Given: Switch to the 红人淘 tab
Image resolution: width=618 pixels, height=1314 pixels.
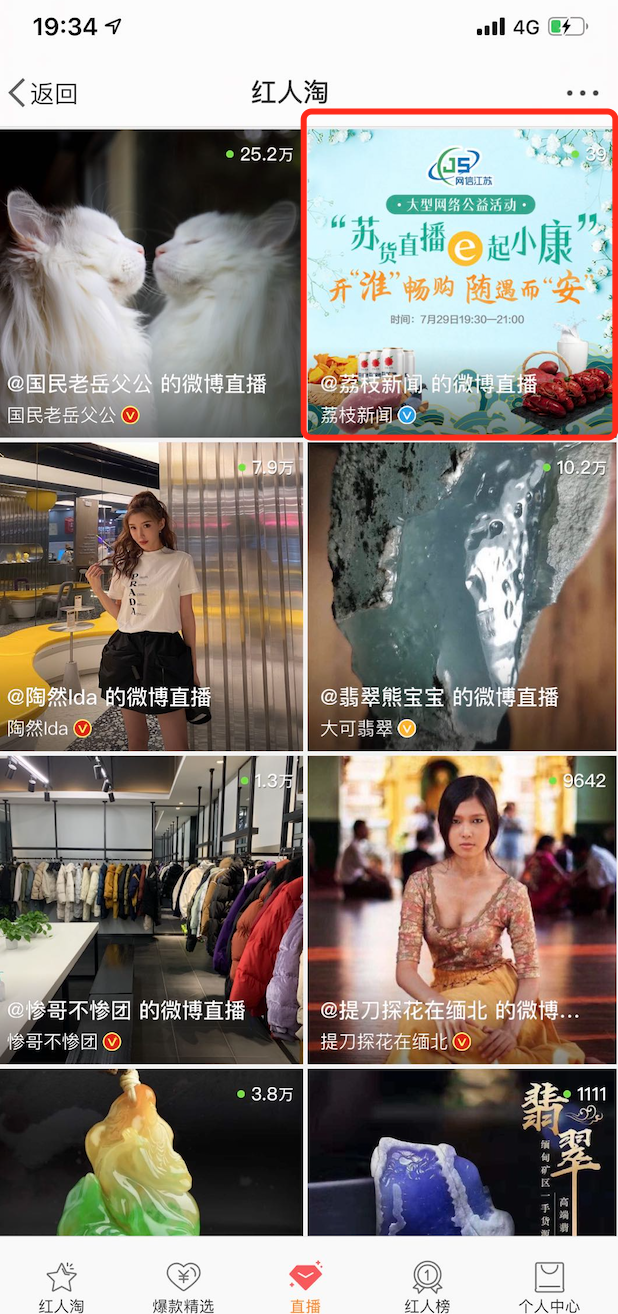Looking at the screenshot, I should point(61,1286).
